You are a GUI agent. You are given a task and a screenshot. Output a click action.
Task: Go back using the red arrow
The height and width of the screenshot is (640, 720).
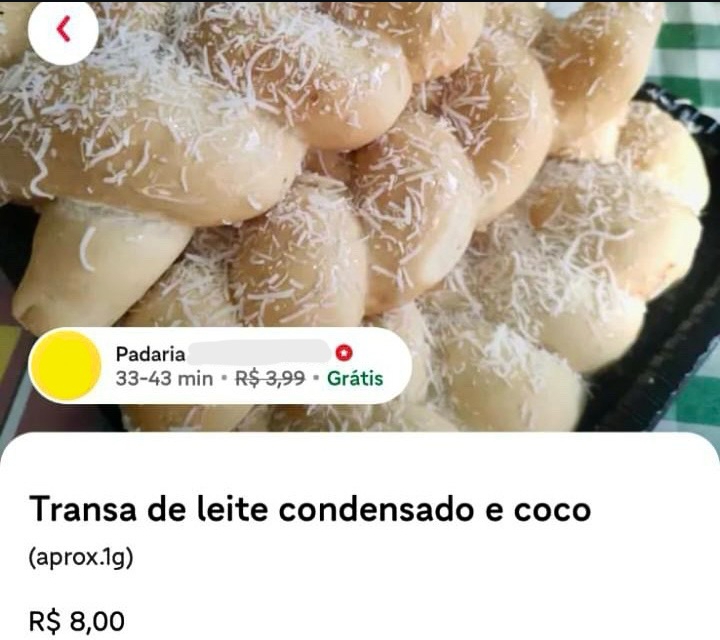(64, 30)
